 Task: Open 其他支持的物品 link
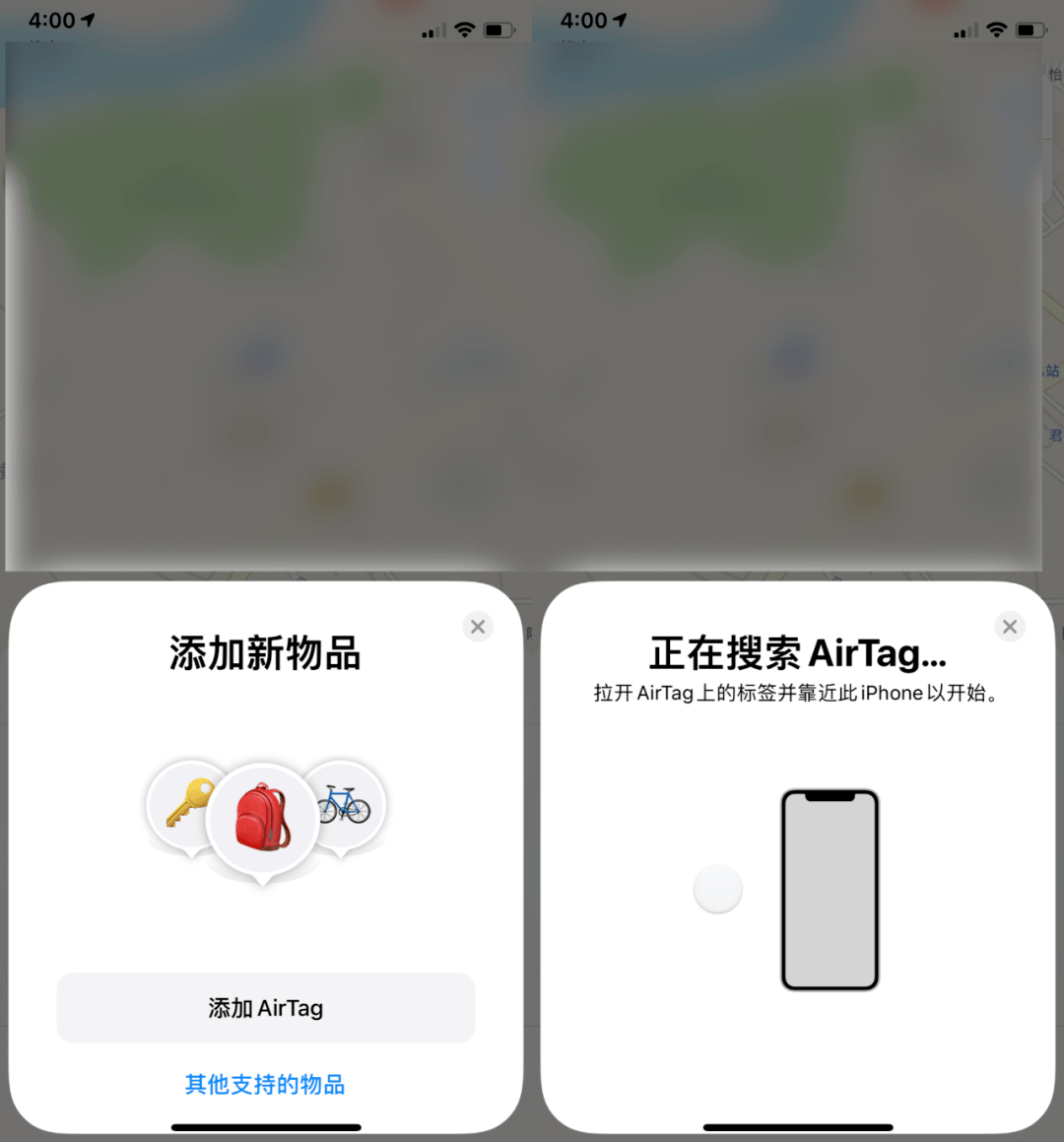coord(265,1085)
